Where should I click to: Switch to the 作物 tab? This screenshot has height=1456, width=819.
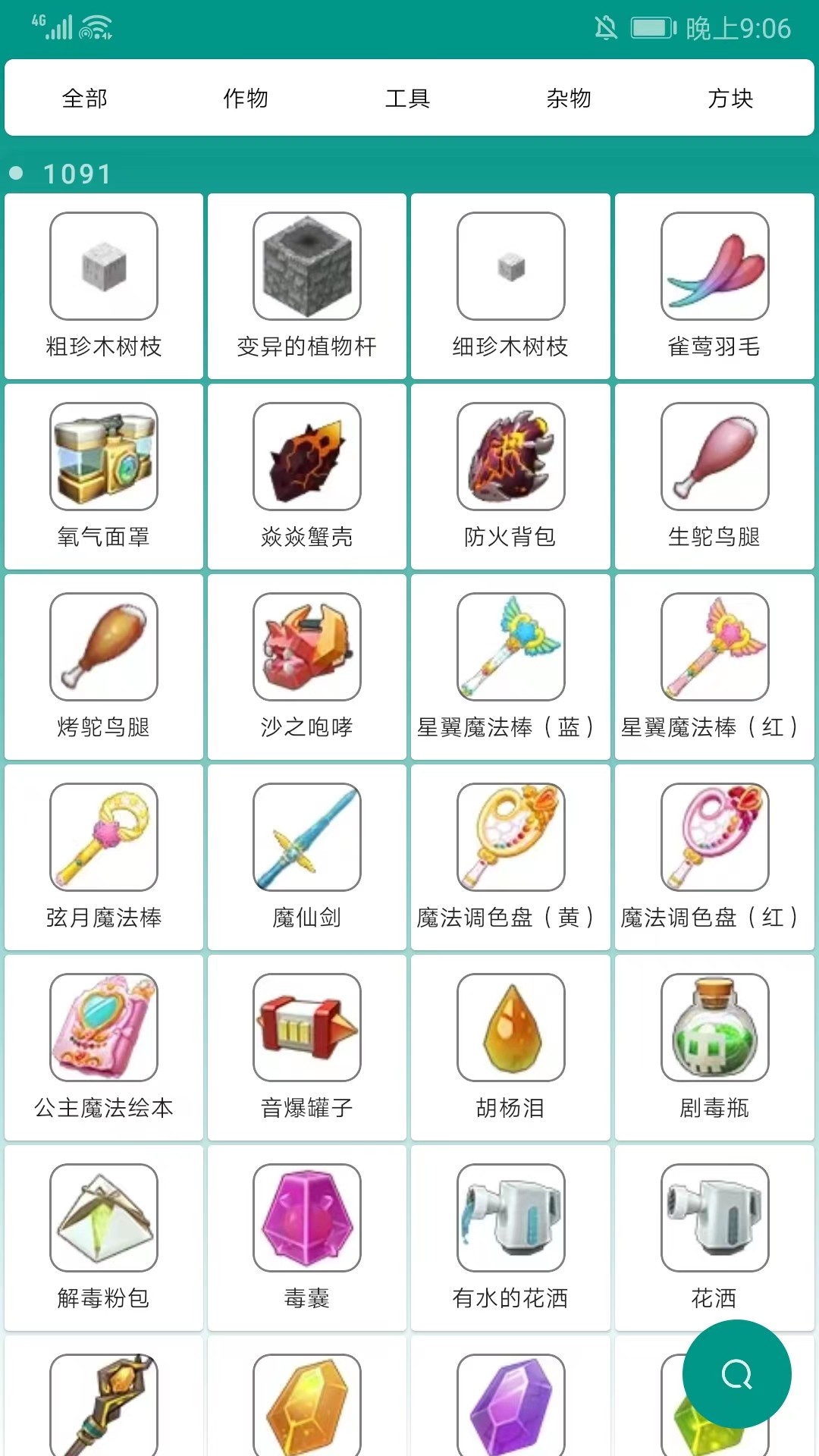246,98
